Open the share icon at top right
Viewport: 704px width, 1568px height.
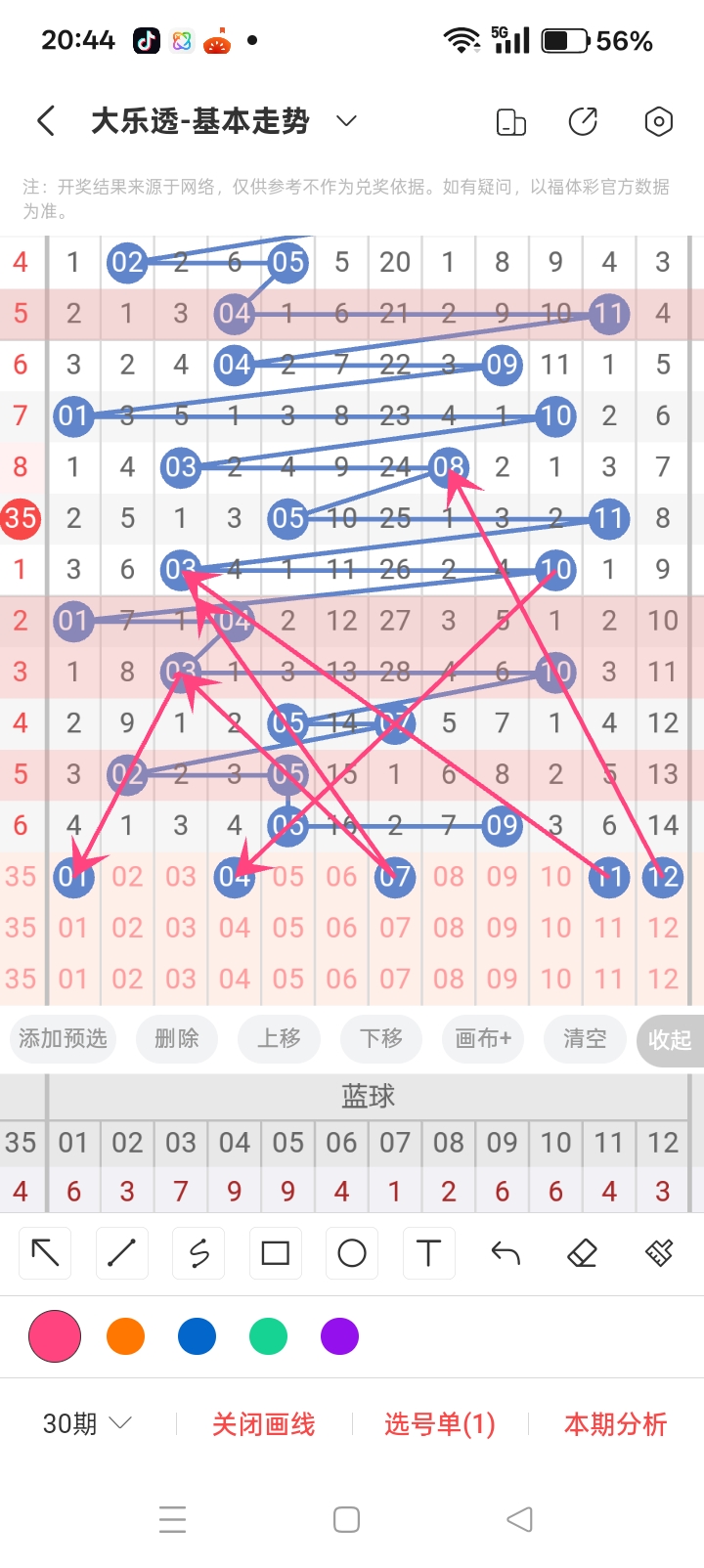583,121
